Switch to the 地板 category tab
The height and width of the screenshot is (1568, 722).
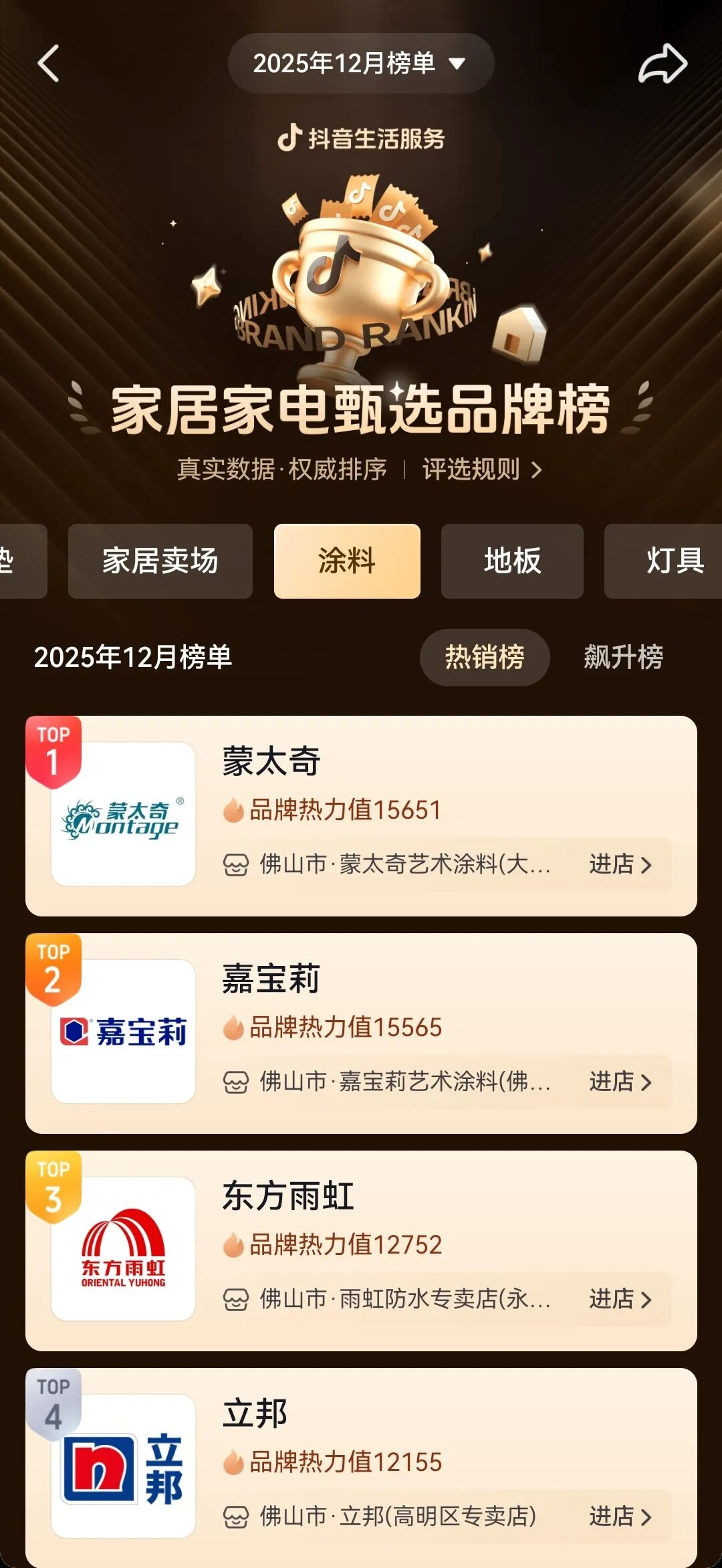coord(512,561)
